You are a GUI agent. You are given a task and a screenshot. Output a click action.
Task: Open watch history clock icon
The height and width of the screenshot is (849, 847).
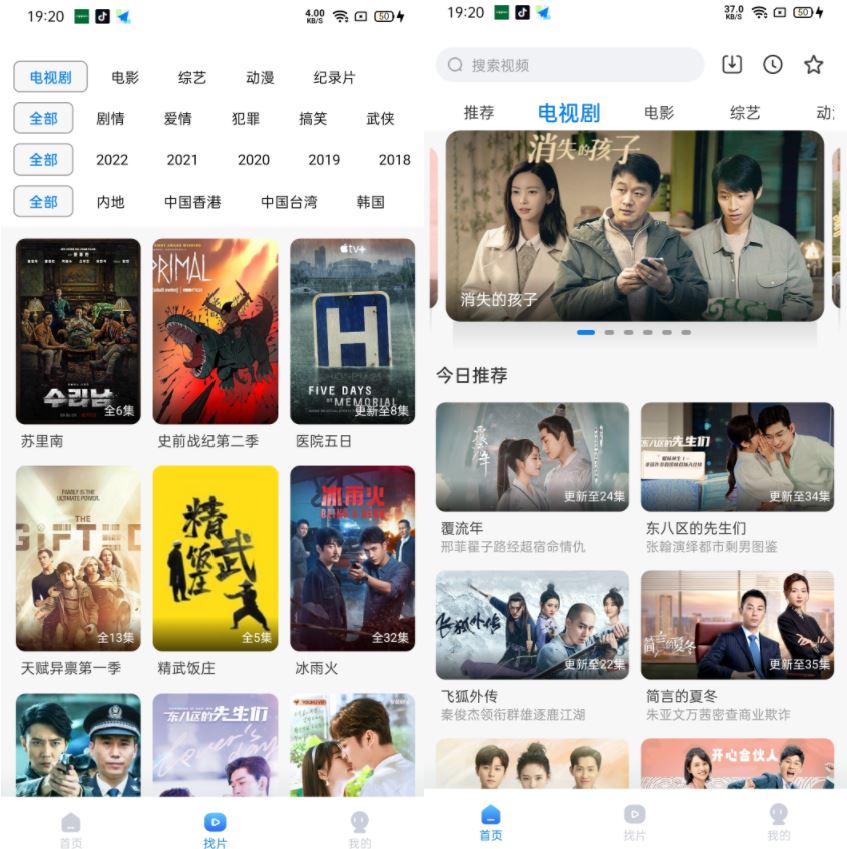(773, 65)
